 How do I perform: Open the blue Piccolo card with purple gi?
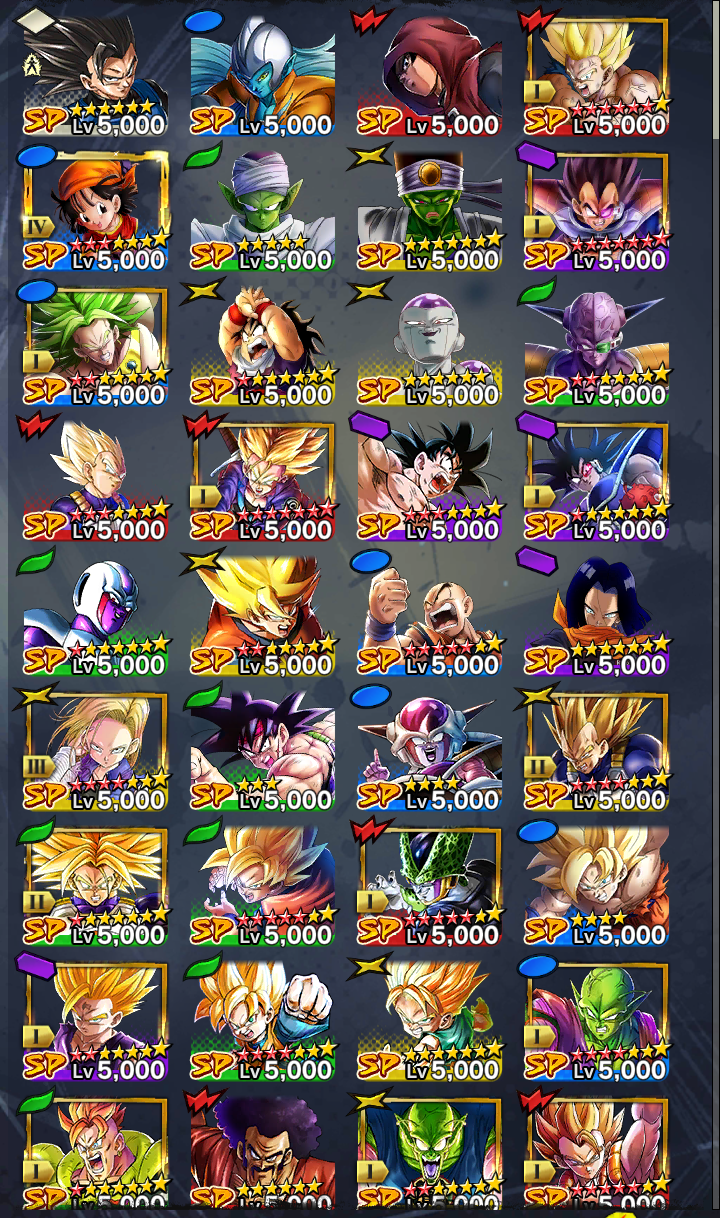coord(597,1018)
